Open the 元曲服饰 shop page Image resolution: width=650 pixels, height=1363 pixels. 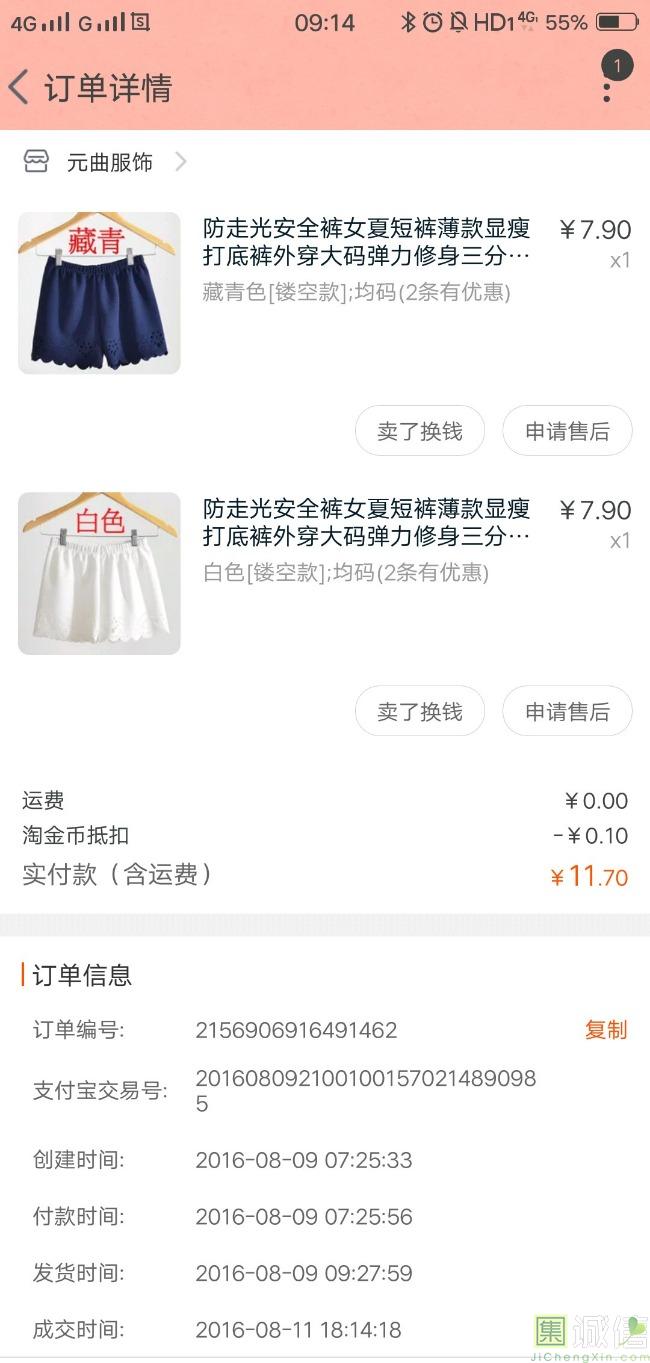(109, 162)
